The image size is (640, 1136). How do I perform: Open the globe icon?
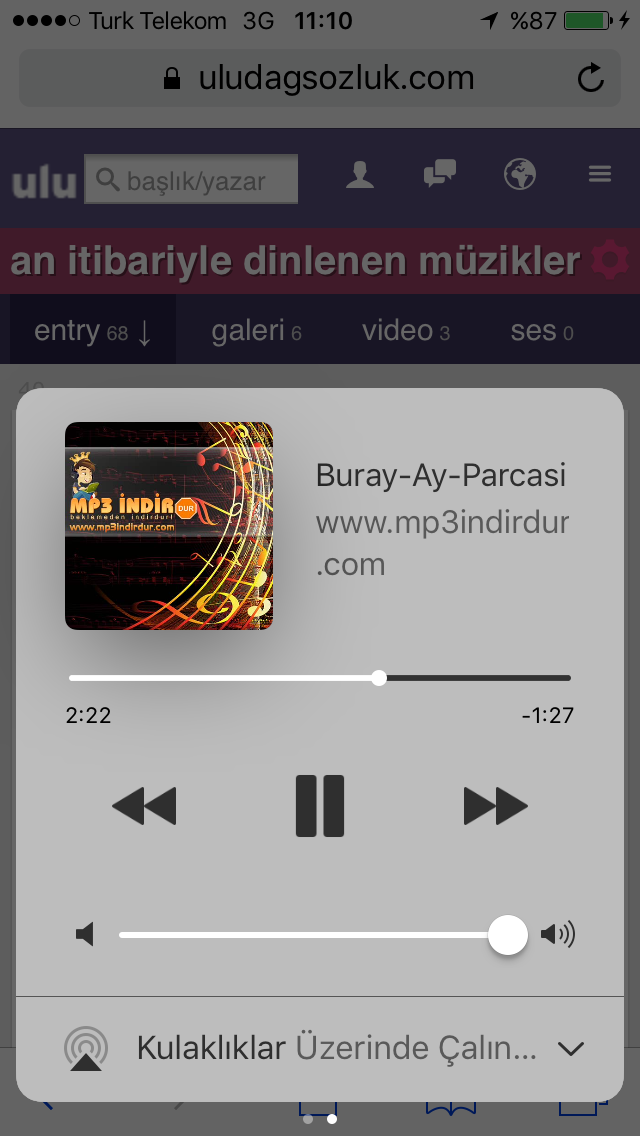(x=520, y=174)
